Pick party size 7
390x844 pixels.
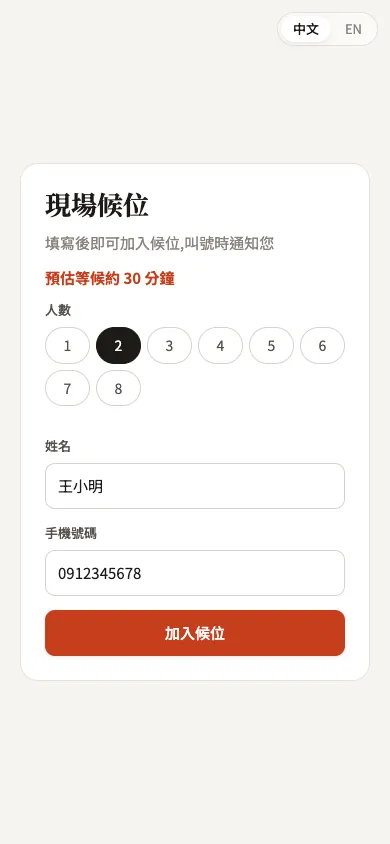(67, 388)
